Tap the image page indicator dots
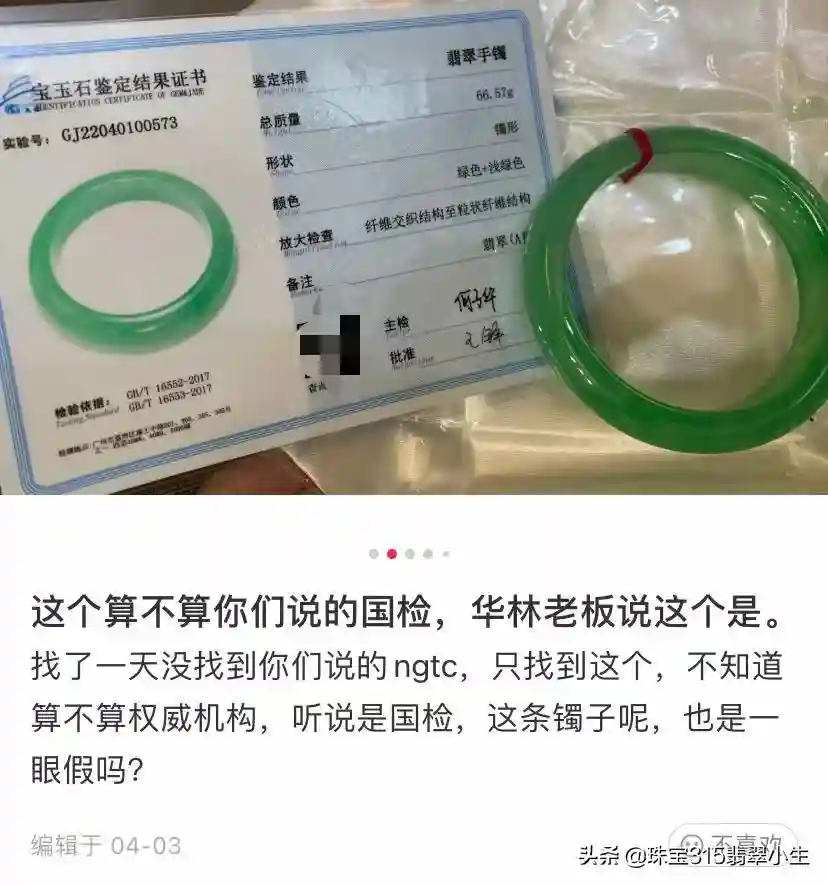This screenshot has width=828, height=885. point(410,553)
